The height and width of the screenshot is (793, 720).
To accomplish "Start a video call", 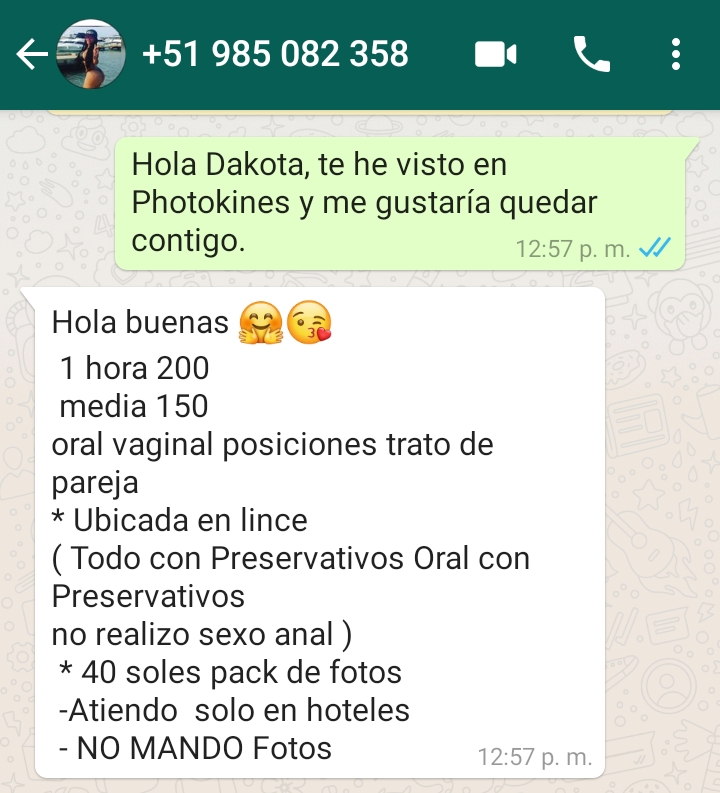I will point(495,54).
